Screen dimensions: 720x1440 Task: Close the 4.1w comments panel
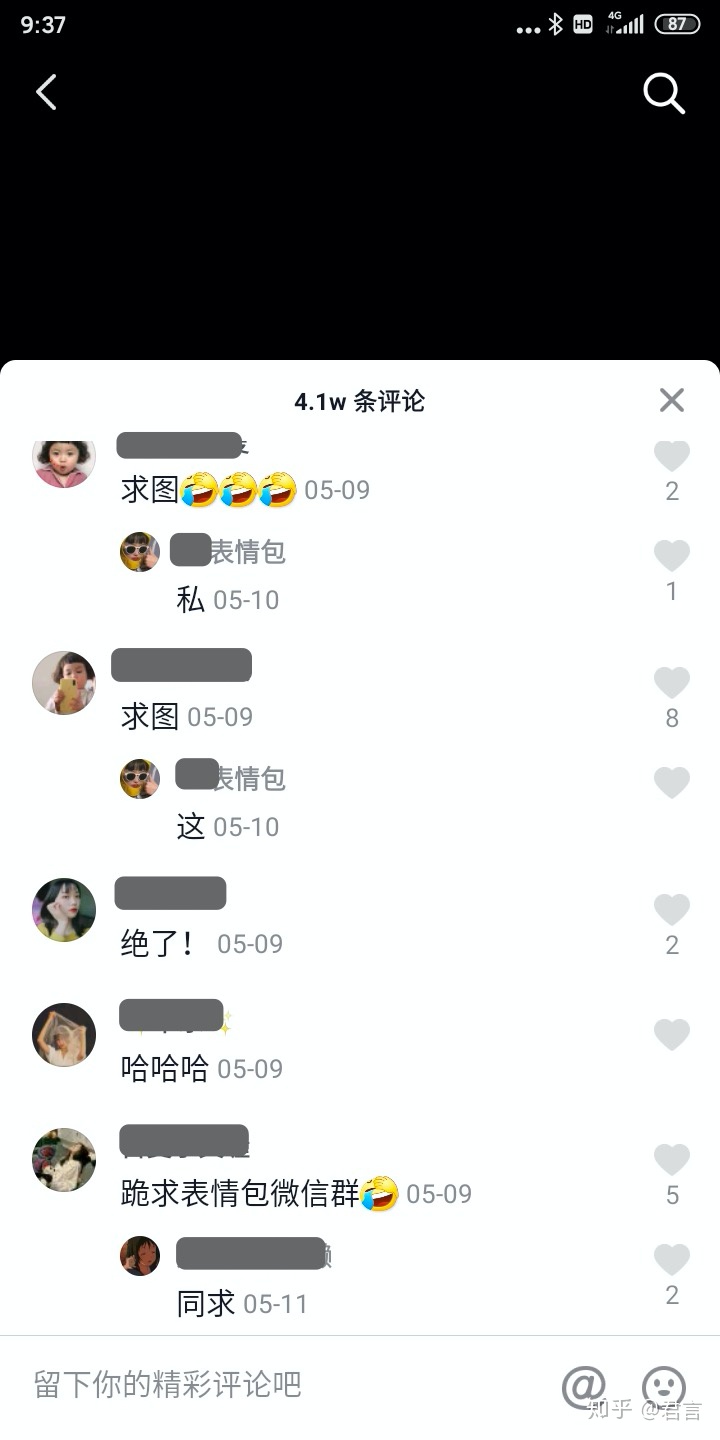pos(672,400)
